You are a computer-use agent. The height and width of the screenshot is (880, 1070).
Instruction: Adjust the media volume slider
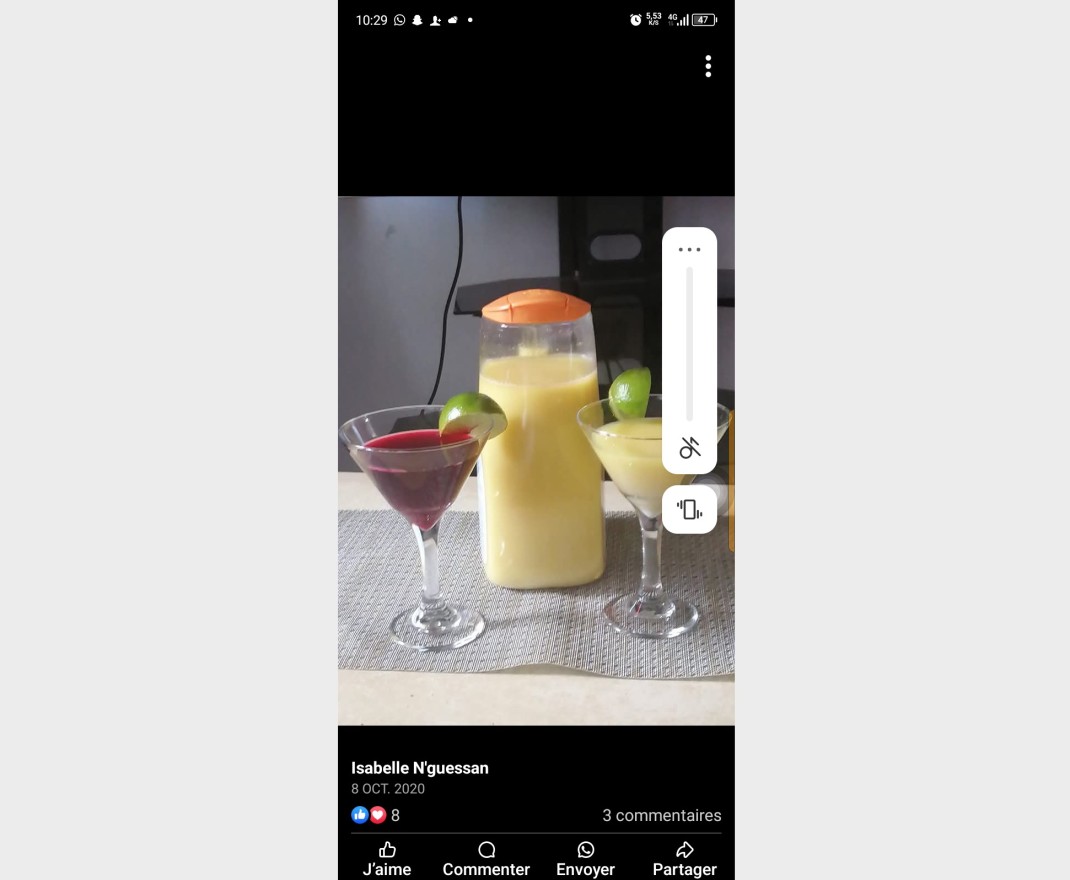pyautogui.click(x=689, y=344)
